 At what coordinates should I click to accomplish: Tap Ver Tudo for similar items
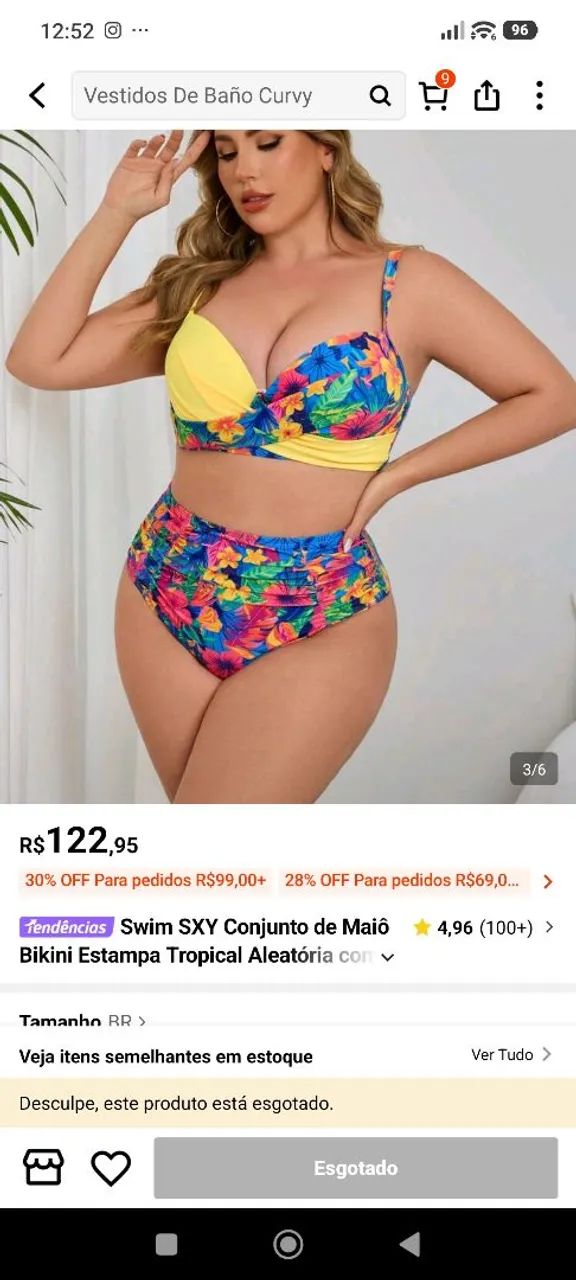[511, 1055]
